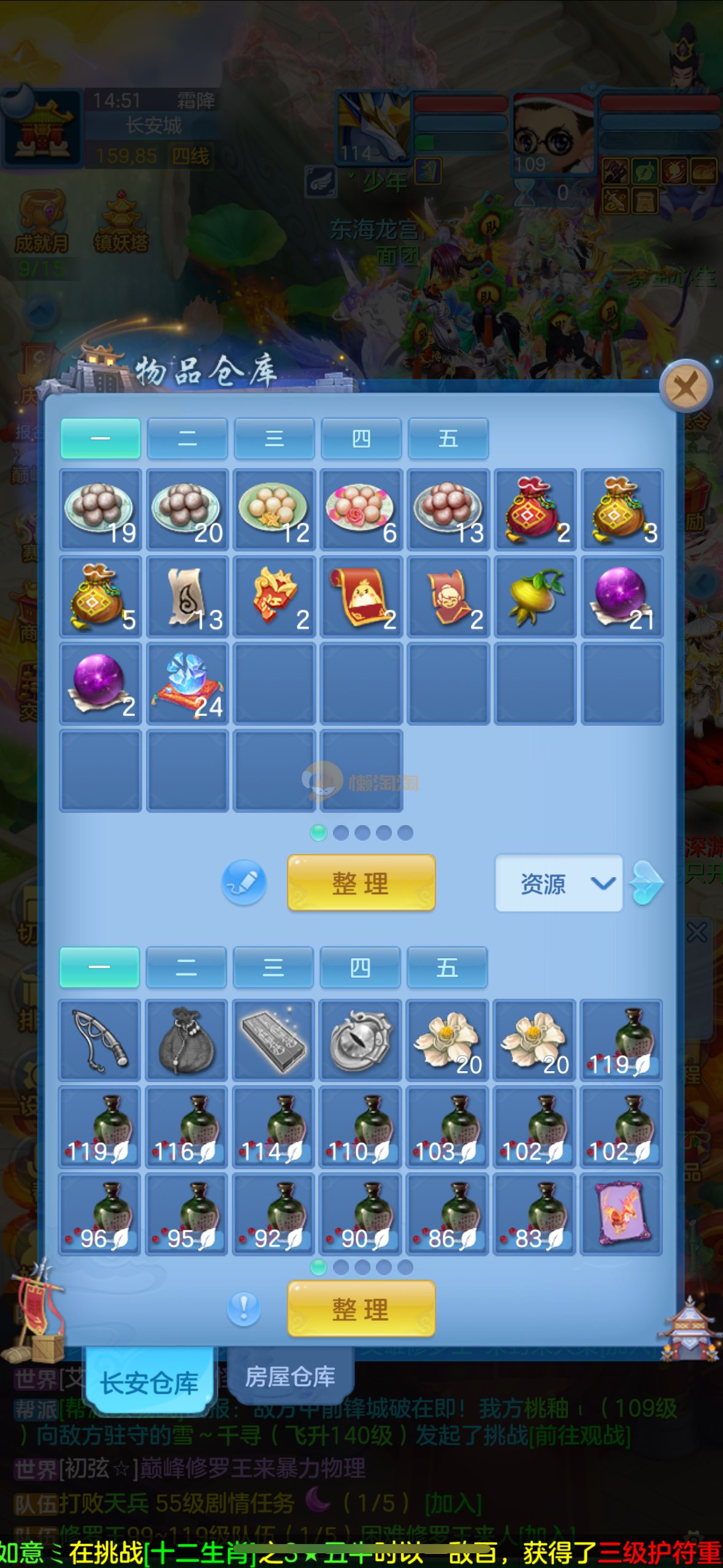Tap the blue arrow beside 资源 dropdown
This screenshot has width=723, height=1568.
648,883
